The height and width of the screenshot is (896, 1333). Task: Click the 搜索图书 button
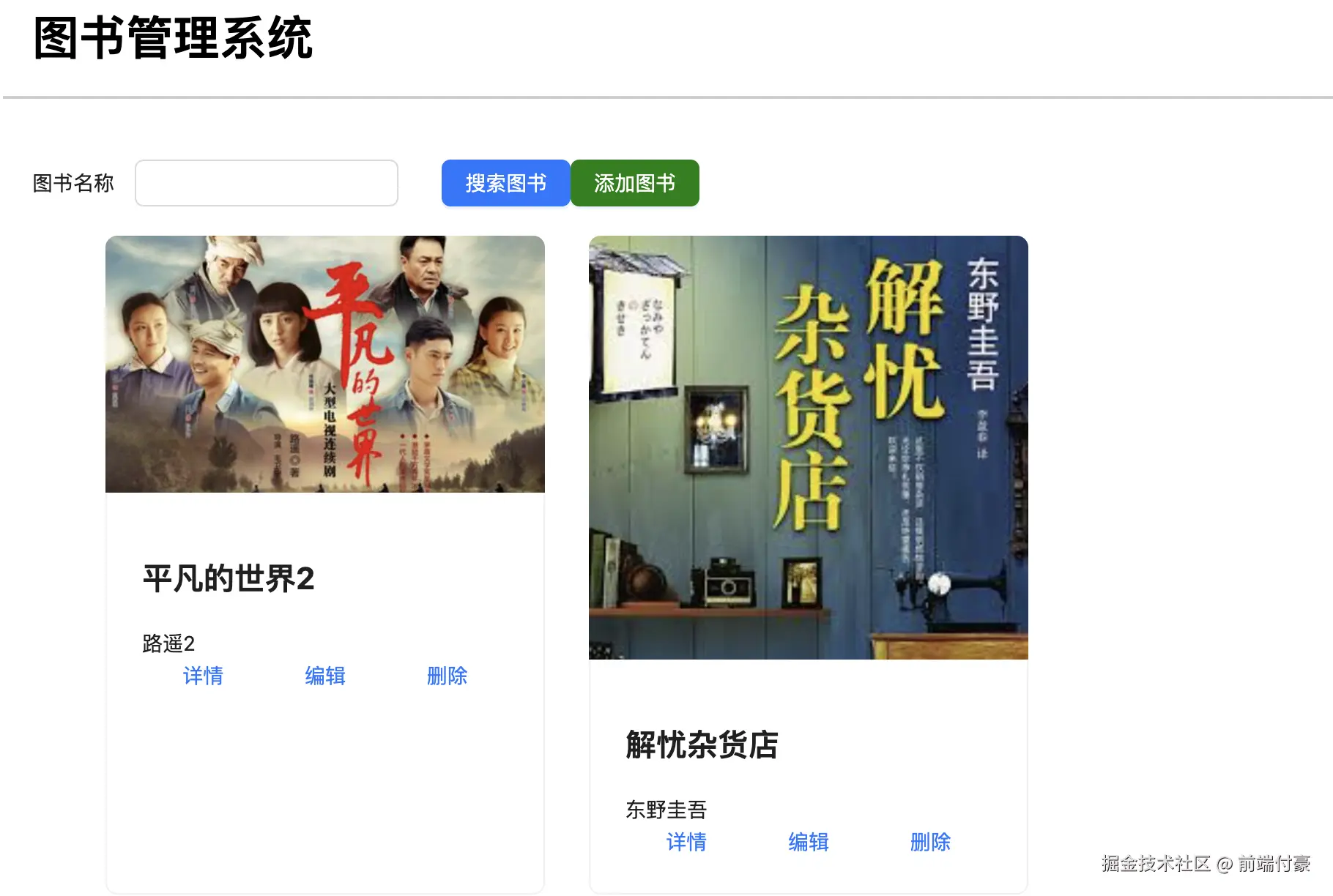(x=505, y=183)
